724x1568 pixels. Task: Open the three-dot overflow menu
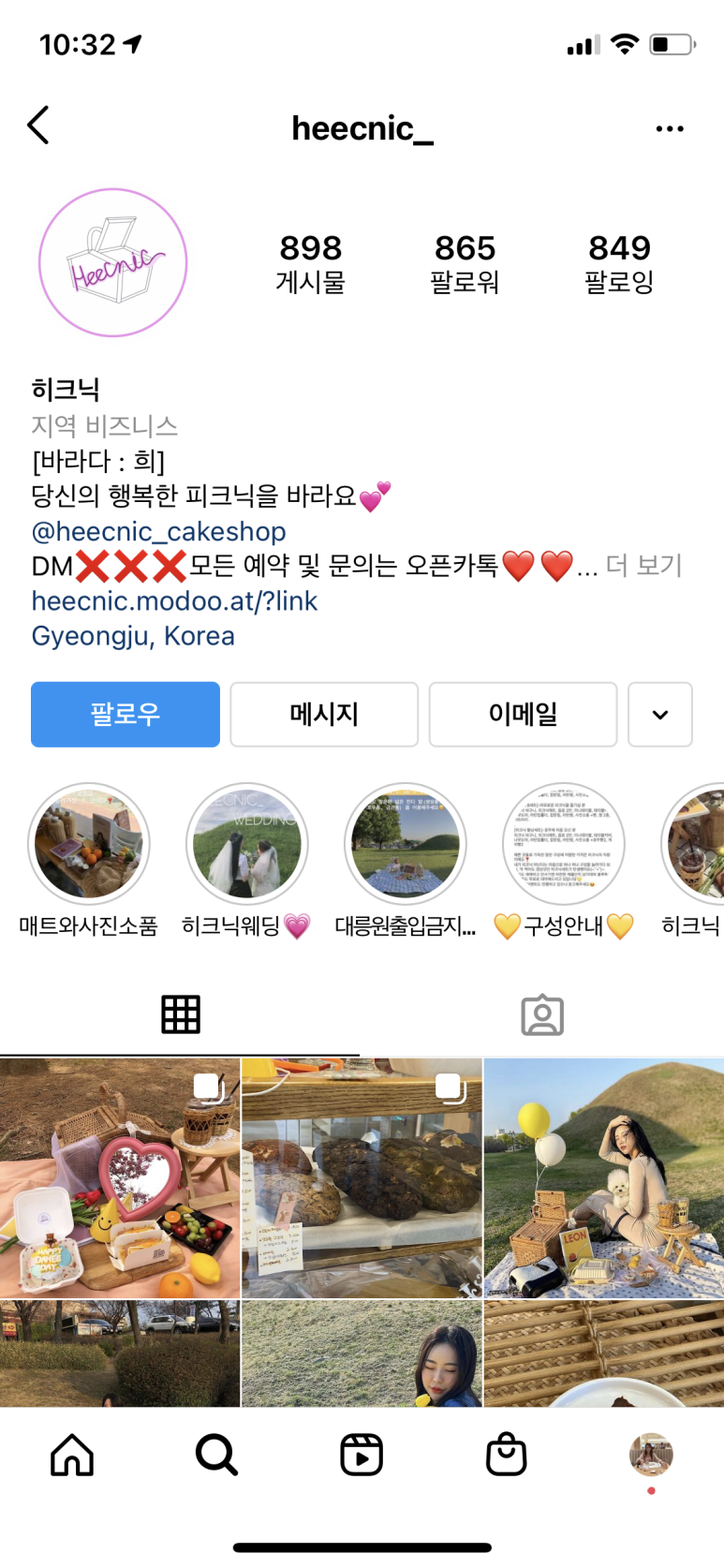(x=669, y=128)
